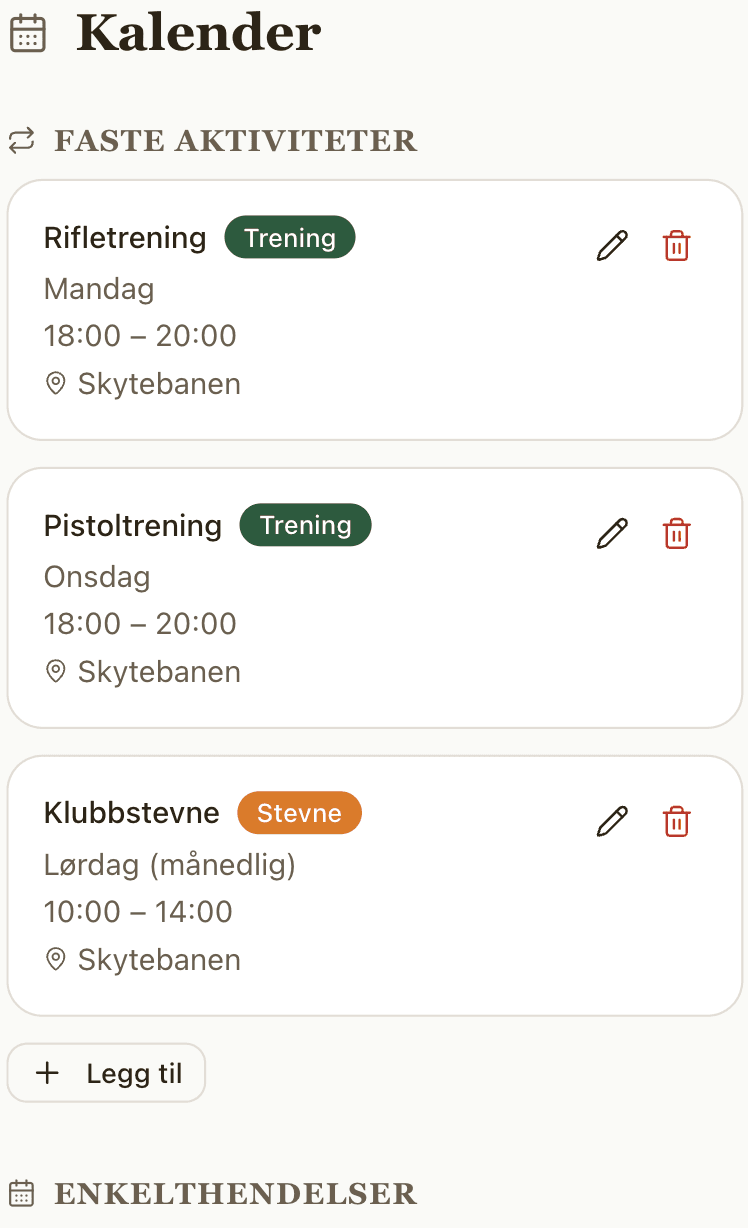Click the plus icon in Legg til

46,1072
